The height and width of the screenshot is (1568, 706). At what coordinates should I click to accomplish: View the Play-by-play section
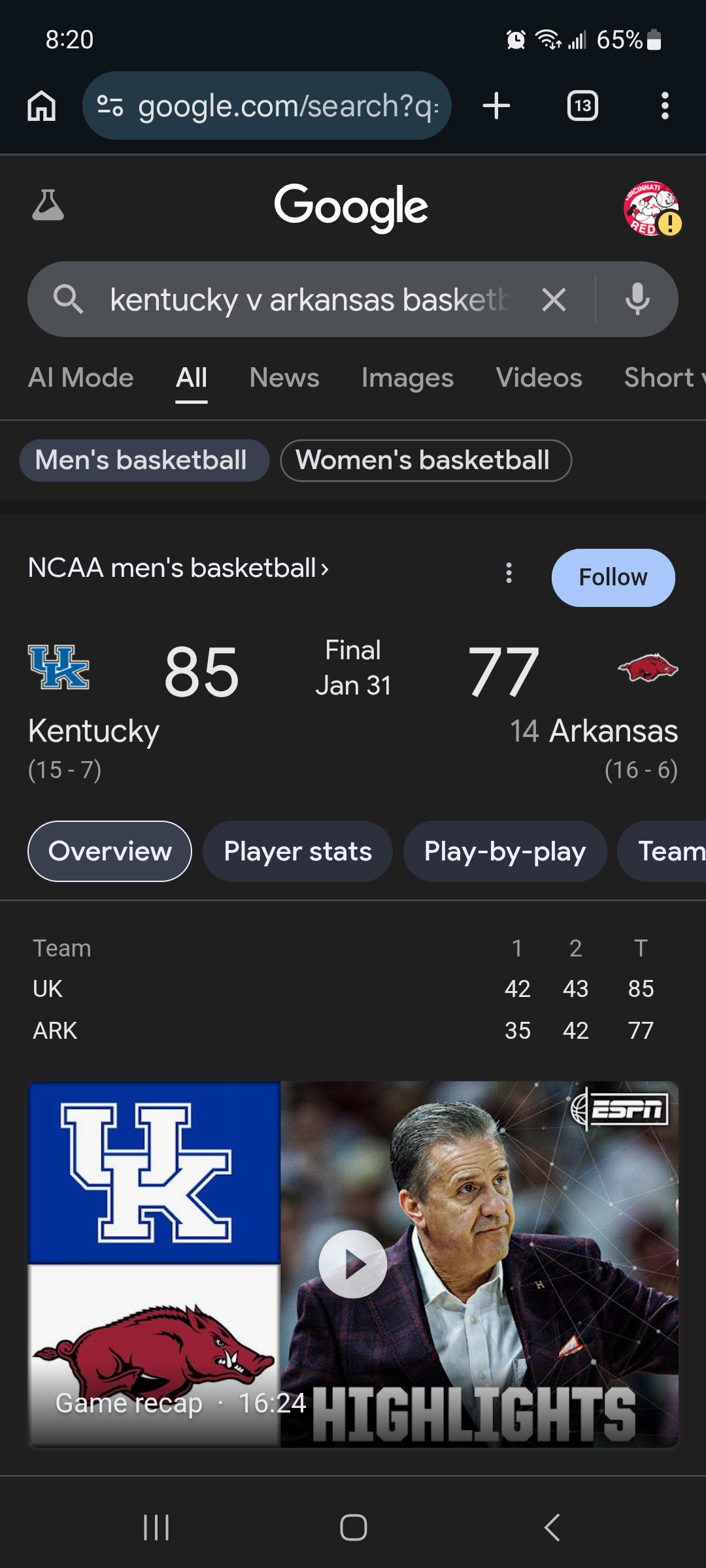pyautogui.click(x=505, y=851)
